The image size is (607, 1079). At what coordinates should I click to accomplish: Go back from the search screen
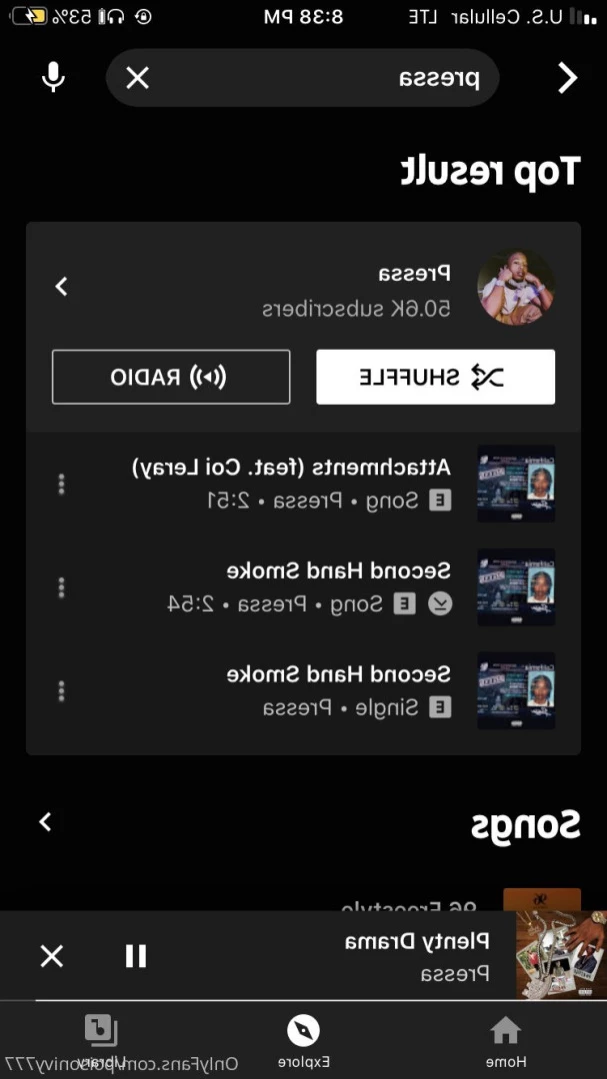(x=567, y=78)
